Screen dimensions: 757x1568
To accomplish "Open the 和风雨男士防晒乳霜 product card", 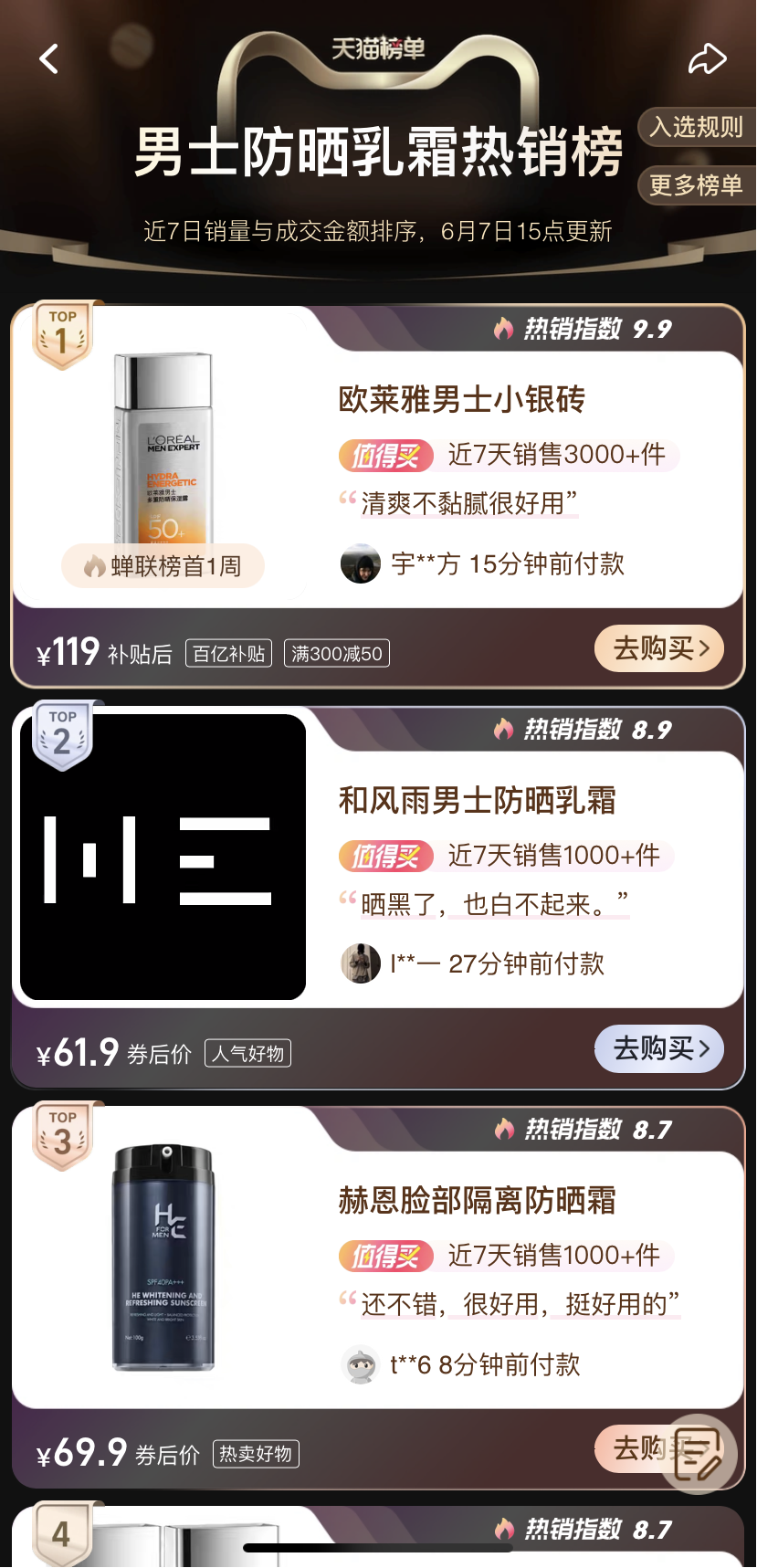I will click(477, 801).
